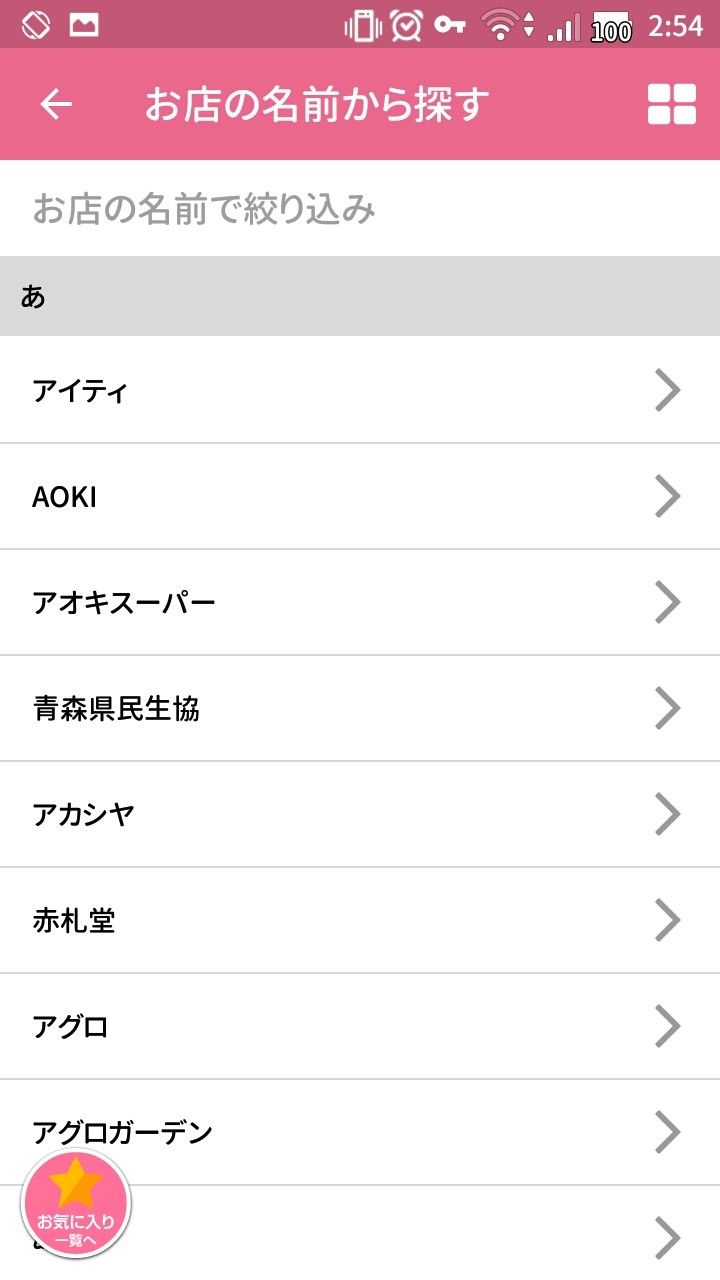Focus the お店の名前で絞り込み filter field
The height and width of the screenshot is (1280, 720).
(x=360, y=209)
